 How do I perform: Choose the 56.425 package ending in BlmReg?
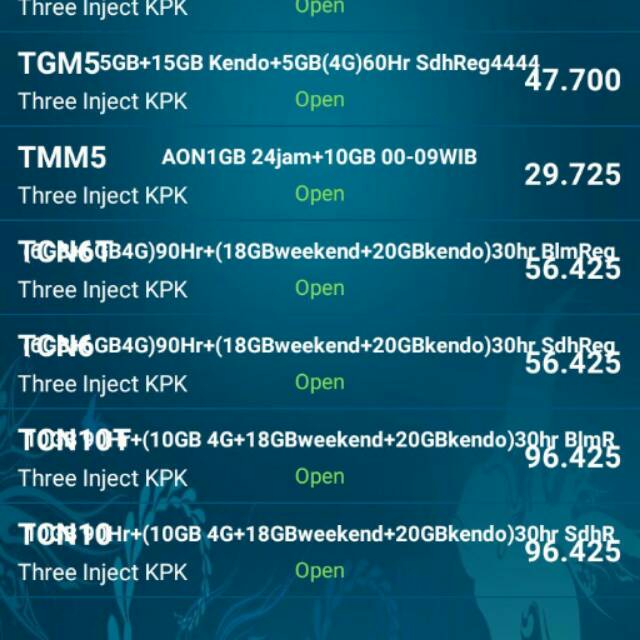click(x=320, y=268)
